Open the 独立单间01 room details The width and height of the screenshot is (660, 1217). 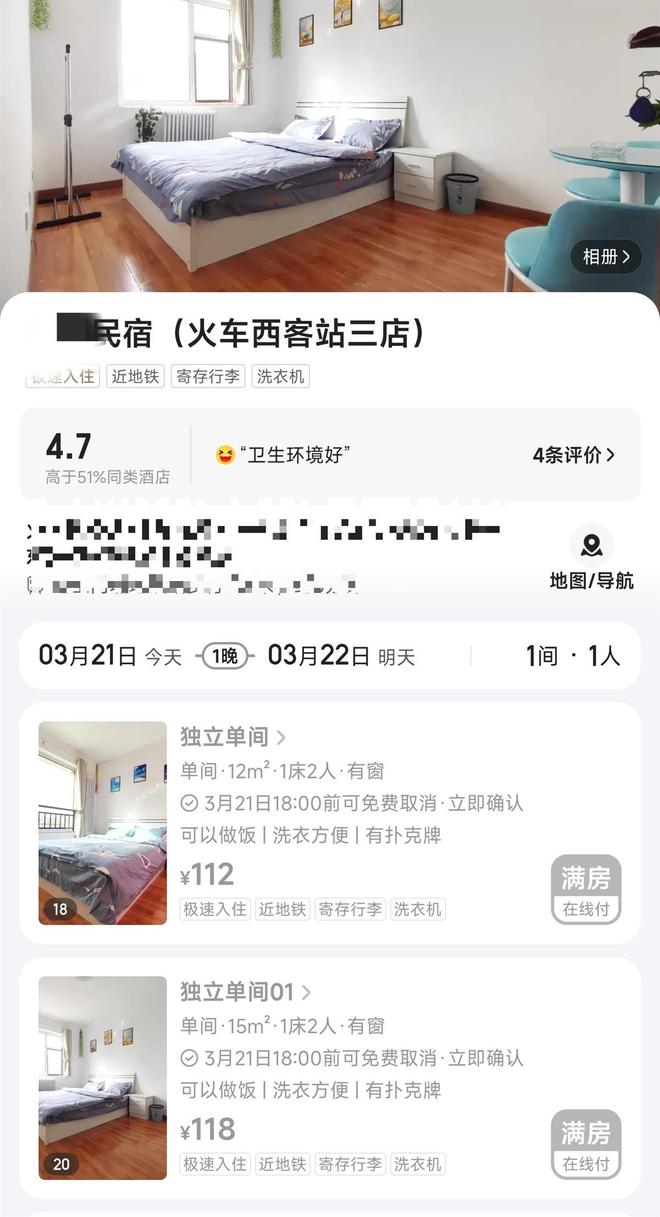(x=245, y=992)
